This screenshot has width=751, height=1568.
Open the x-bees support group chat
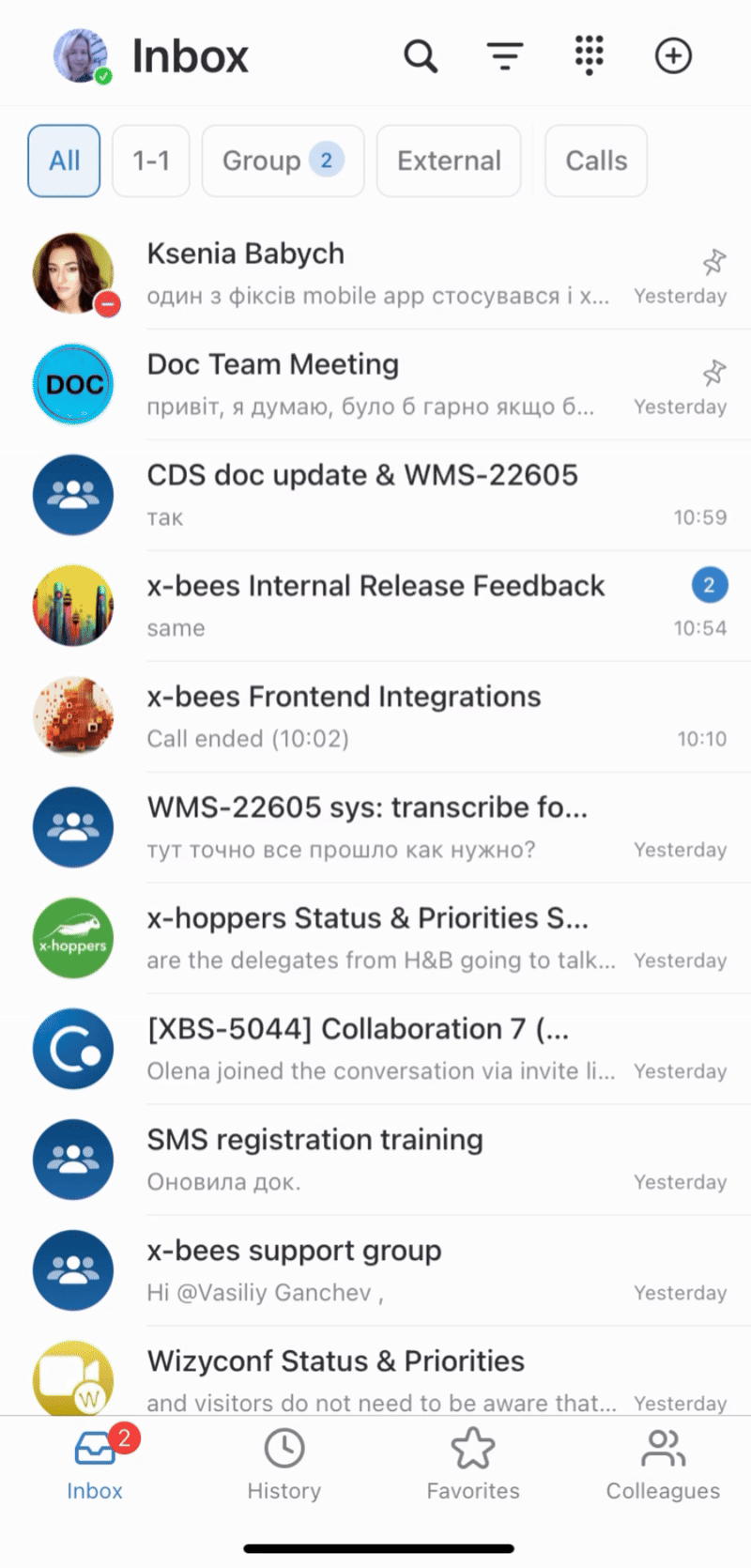click(x=375, y=1270)
